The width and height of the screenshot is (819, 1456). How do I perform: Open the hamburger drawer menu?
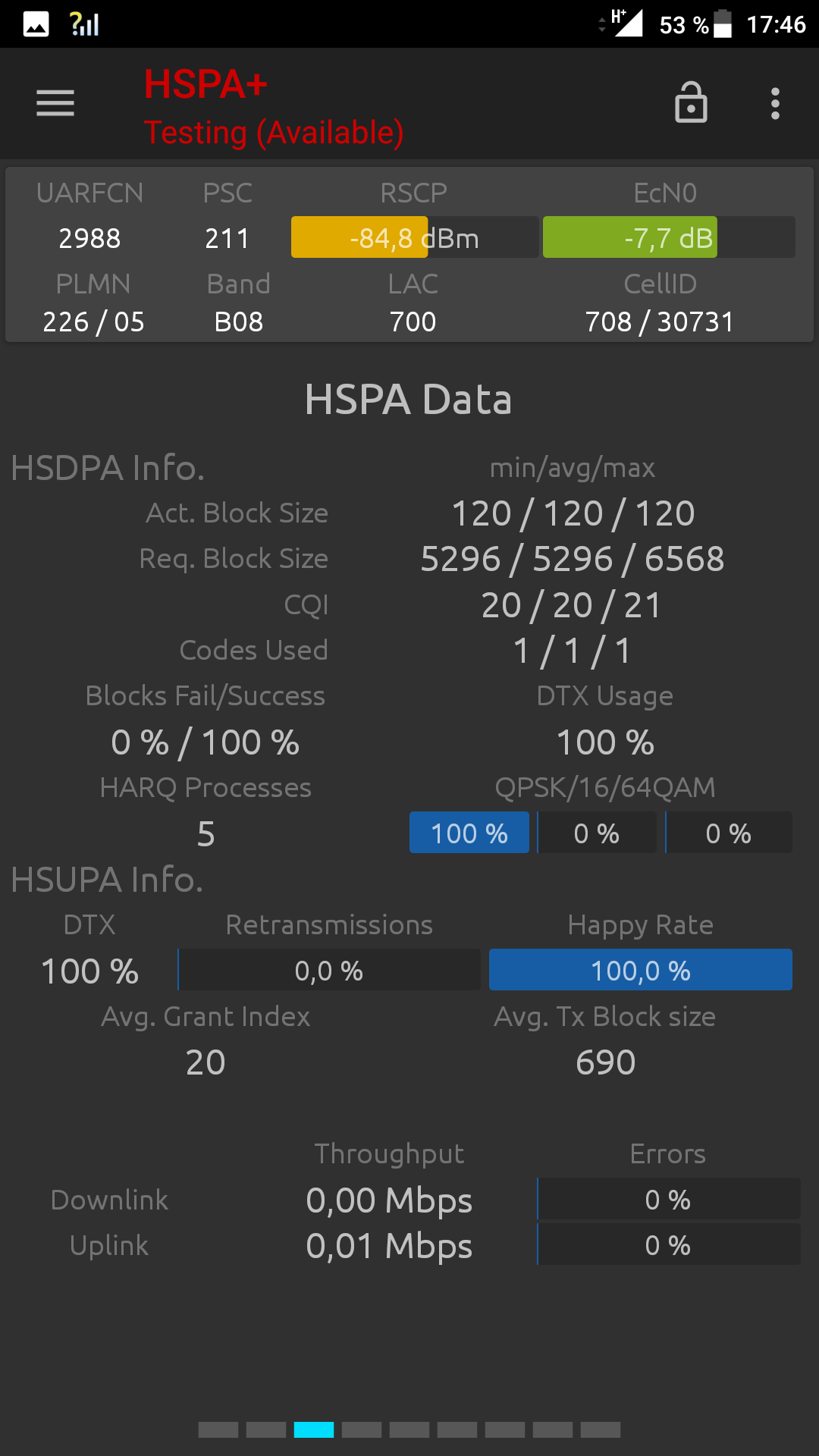[x=55, y=103]
